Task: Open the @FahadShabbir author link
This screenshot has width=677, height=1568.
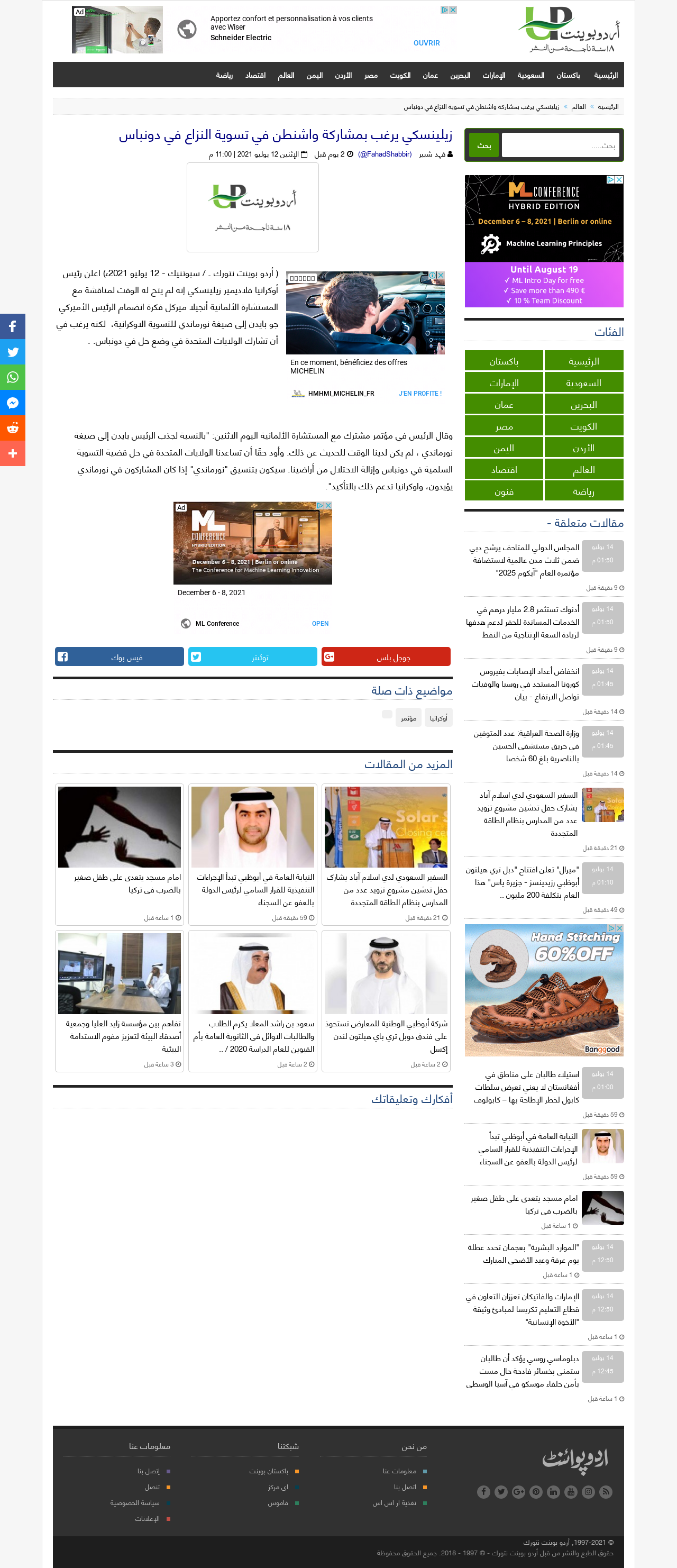Action: [x=385, y=154]
